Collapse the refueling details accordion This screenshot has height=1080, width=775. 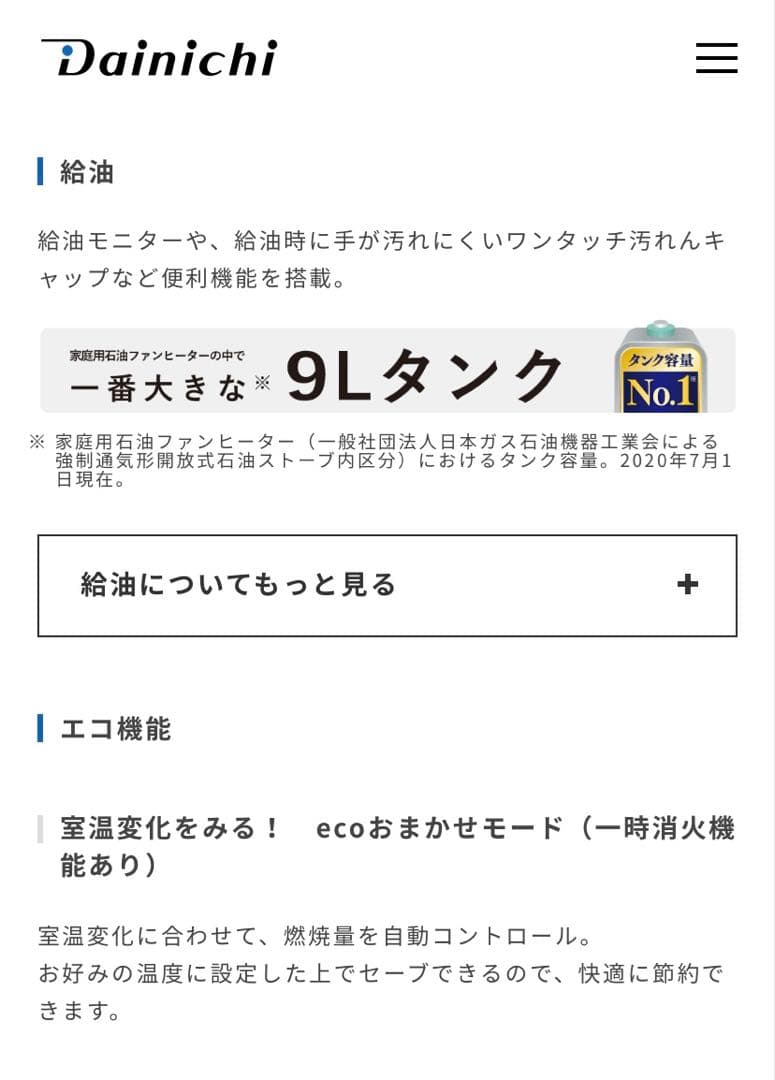(387, 585)
